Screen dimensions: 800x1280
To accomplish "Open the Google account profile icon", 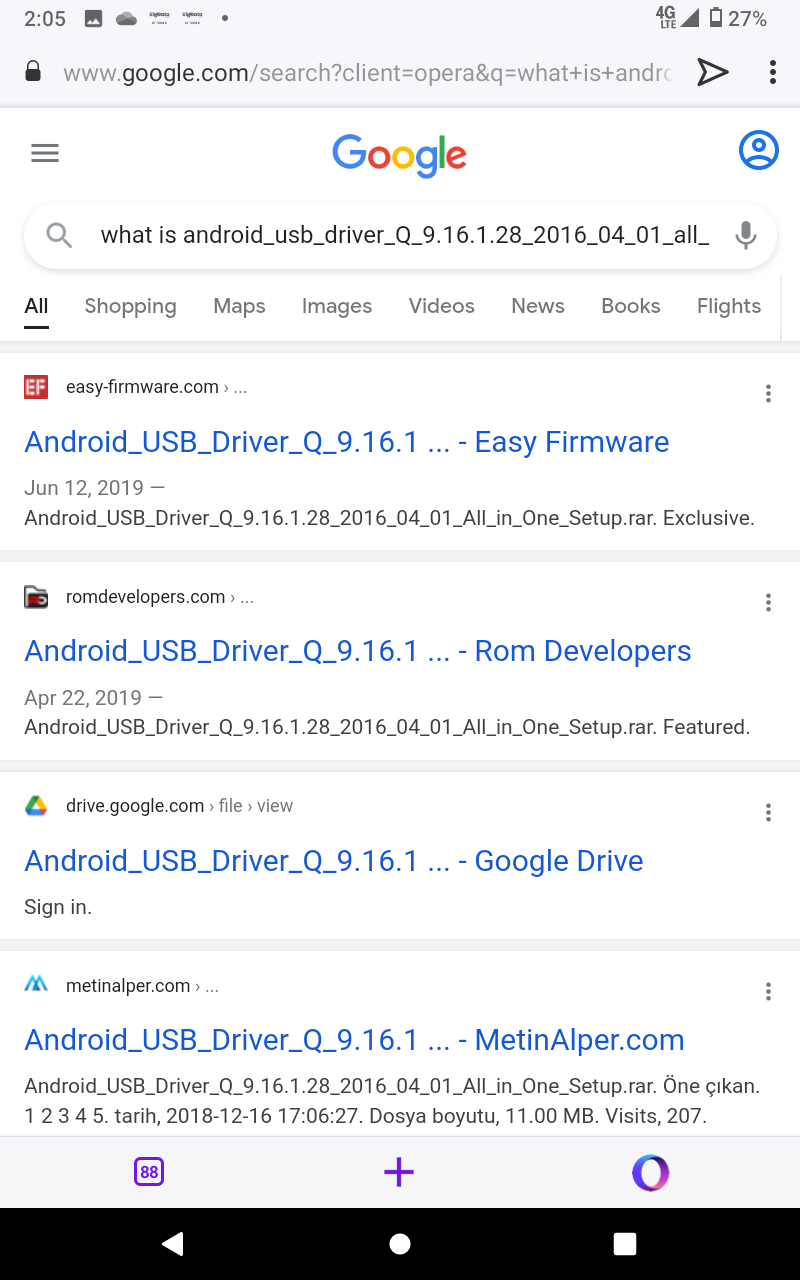I will [758, 151].
